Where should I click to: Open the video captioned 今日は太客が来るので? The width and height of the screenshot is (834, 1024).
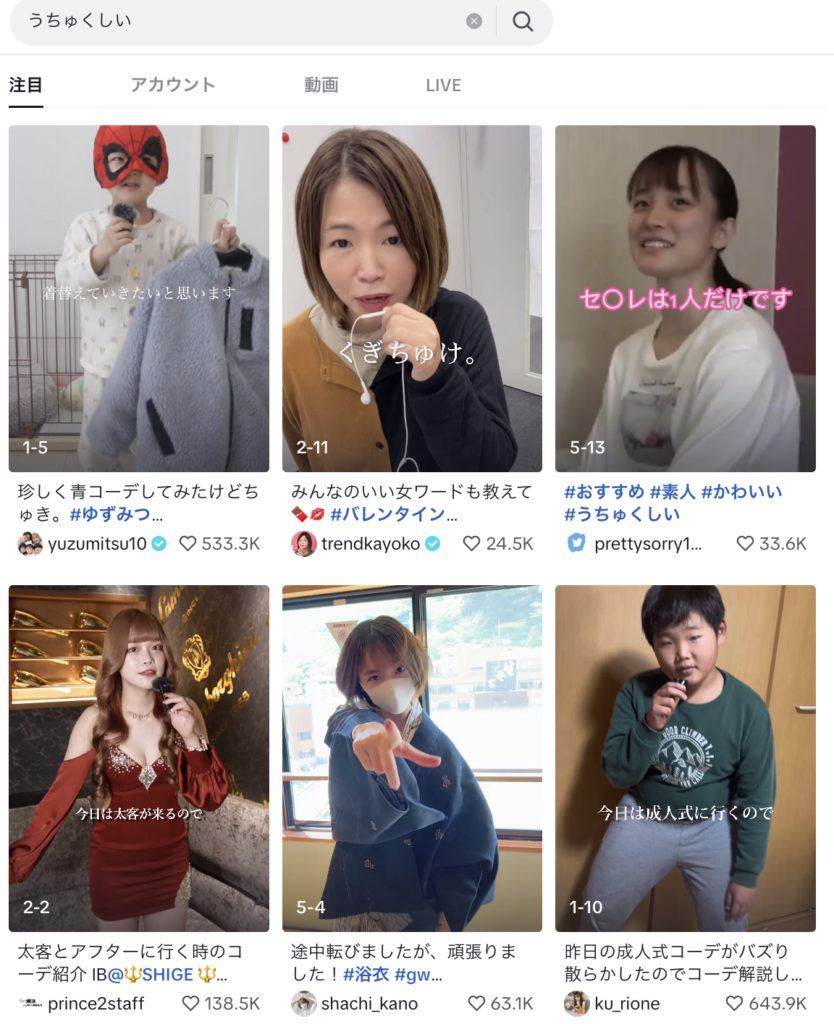tap(139, 758)
